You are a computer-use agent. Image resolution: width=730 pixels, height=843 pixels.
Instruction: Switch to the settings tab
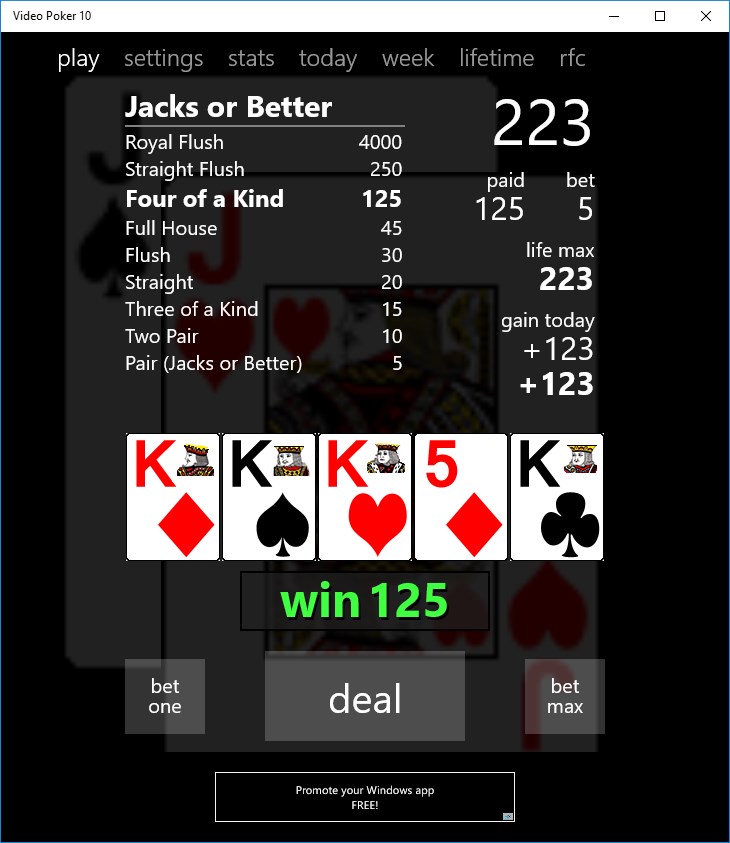(163, 58)
